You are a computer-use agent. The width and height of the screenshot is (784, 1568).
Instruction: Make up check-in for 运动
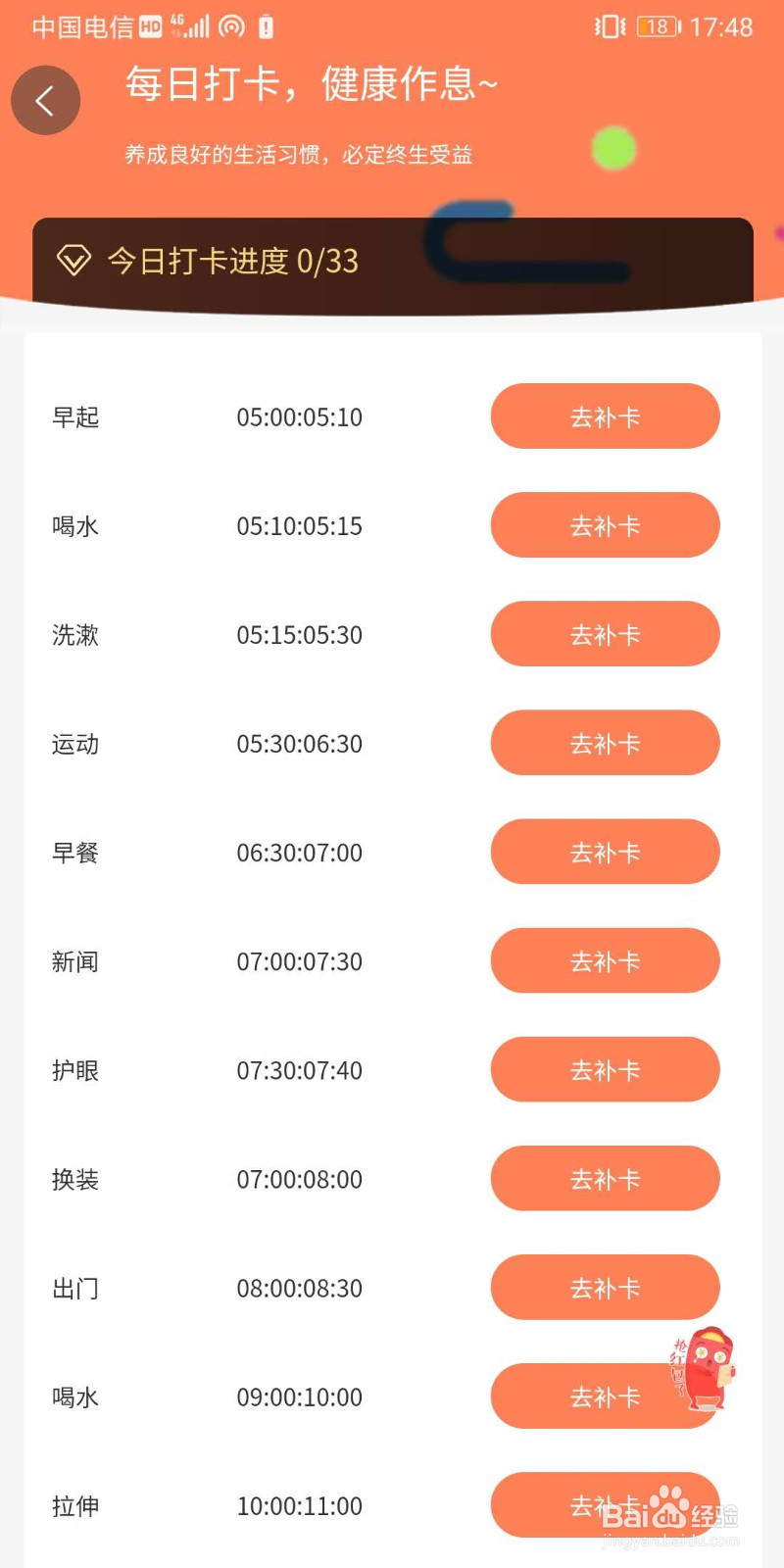tap(605, 743)
